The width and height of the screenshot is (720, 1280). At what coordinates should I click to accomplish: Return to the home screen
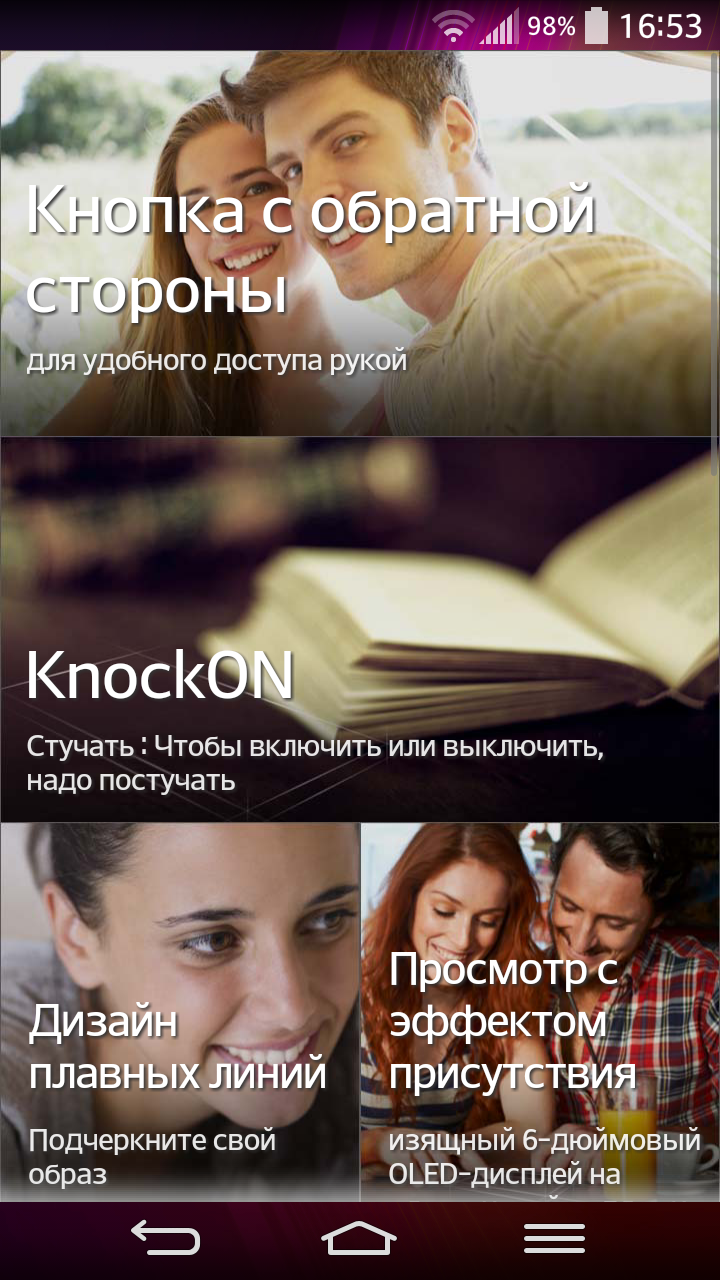click(x=359, y=1240)
